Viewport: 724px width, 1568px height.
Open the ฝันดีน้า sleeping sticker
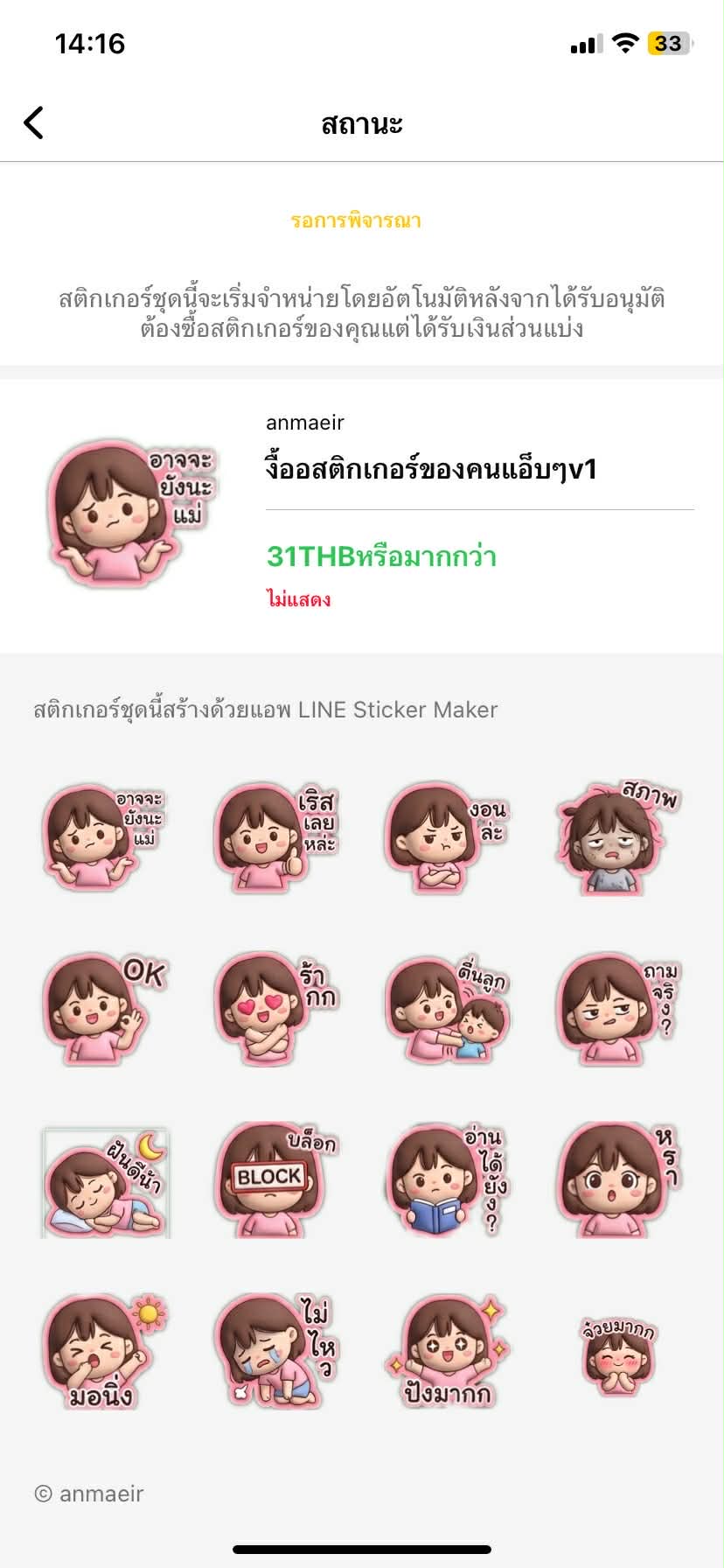(x=103, y=1181)
